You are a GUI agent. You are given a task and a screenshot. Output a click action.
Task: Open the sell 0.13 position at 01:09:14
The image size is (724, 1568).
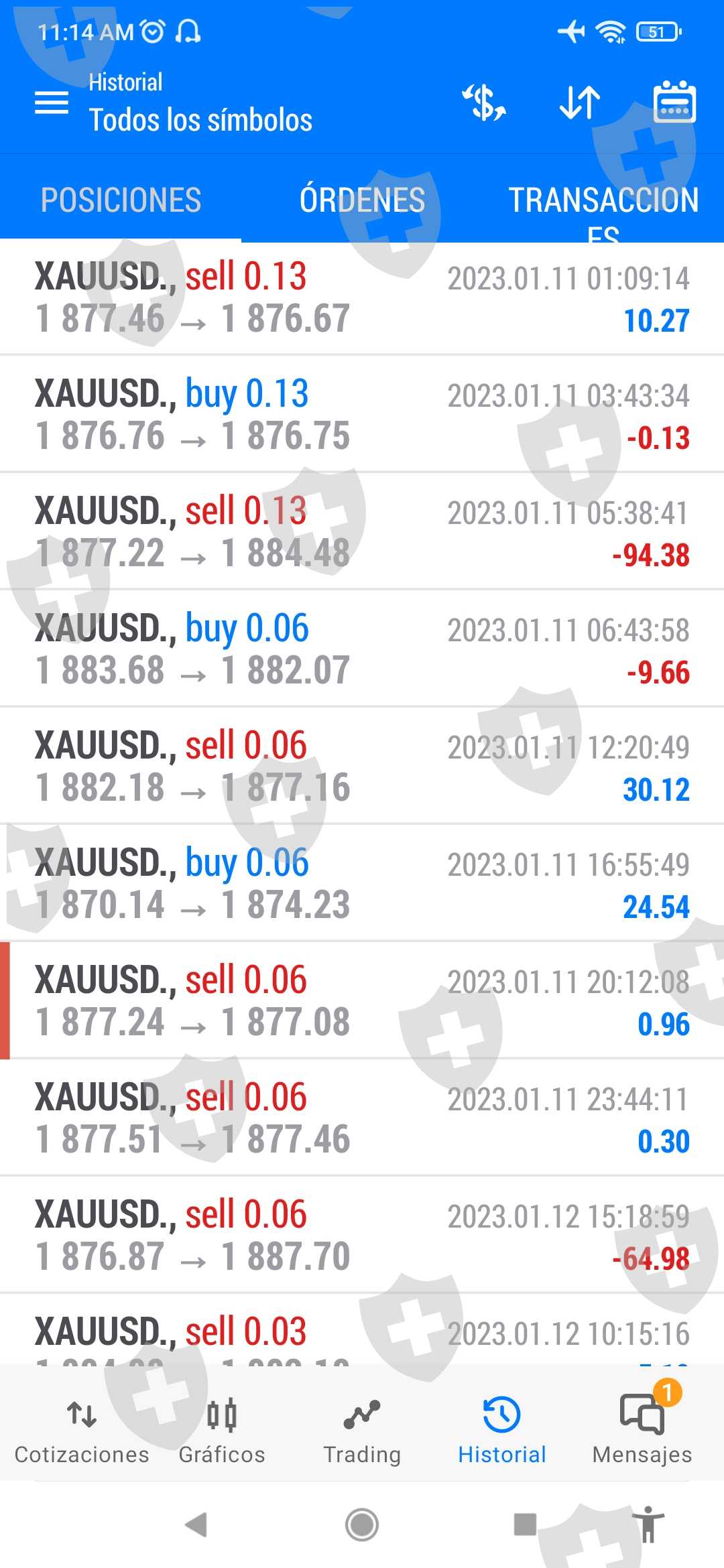pos(362,298)
